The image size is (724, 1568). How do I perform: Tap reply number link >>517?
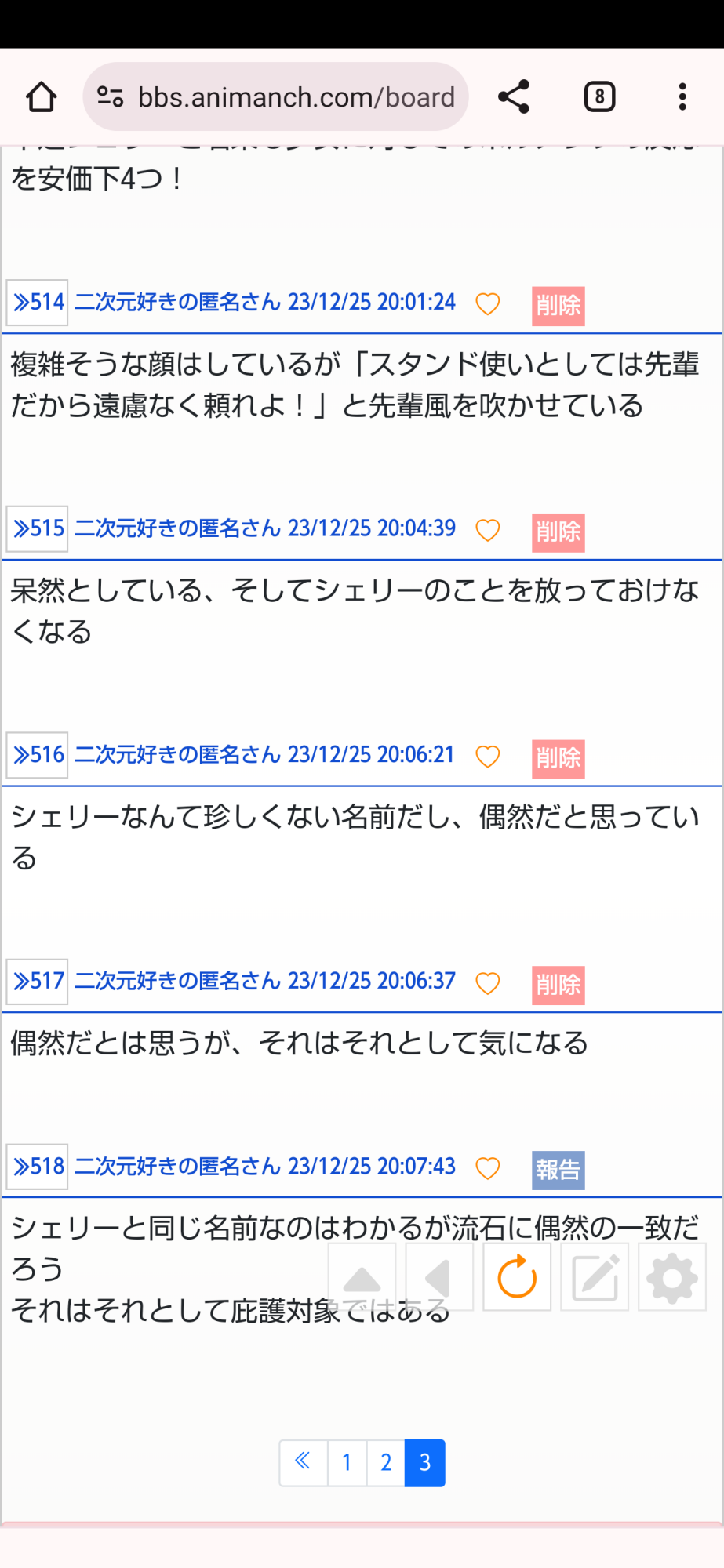click(37, 981)
